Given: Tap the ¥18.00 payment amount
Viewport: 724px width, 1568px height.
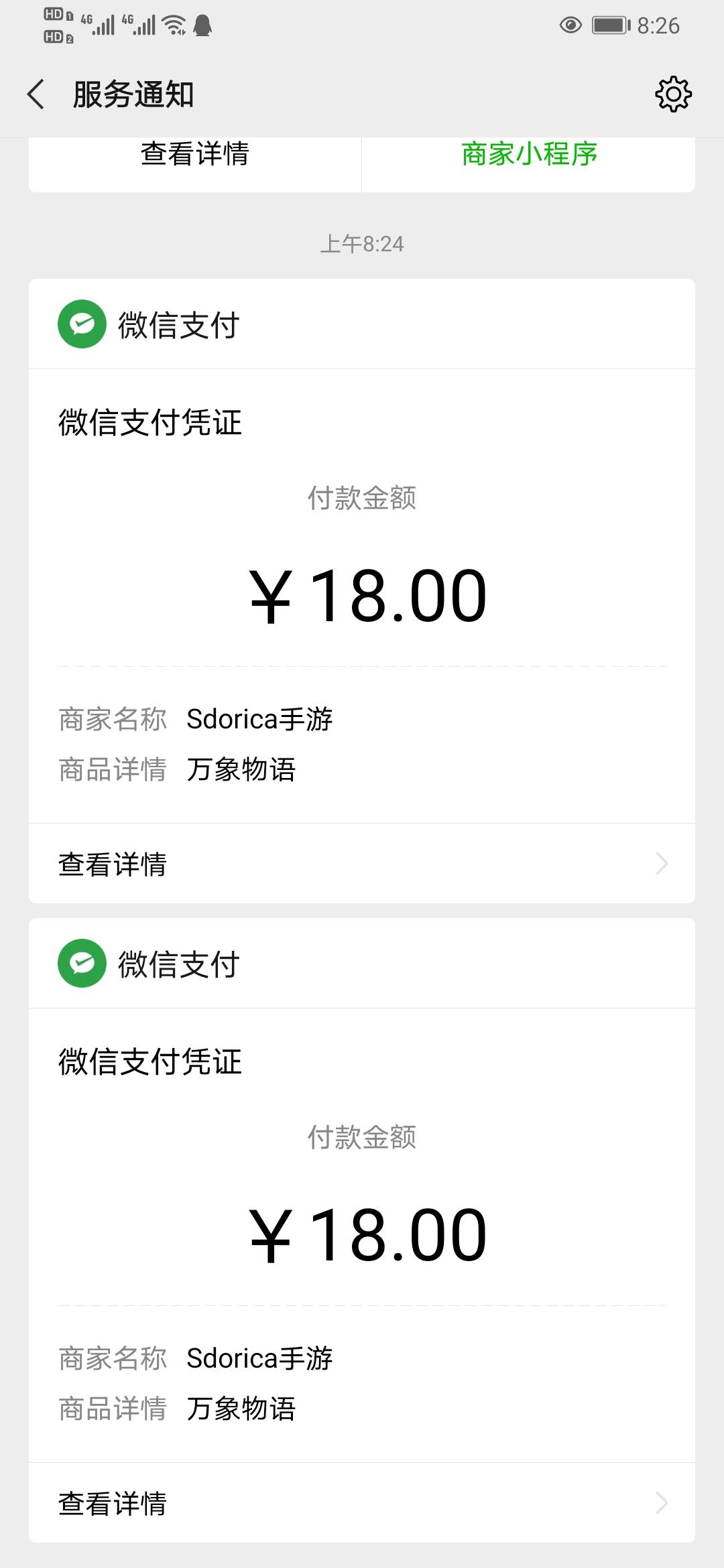Looking at the screenshot, I should [365, 596].
